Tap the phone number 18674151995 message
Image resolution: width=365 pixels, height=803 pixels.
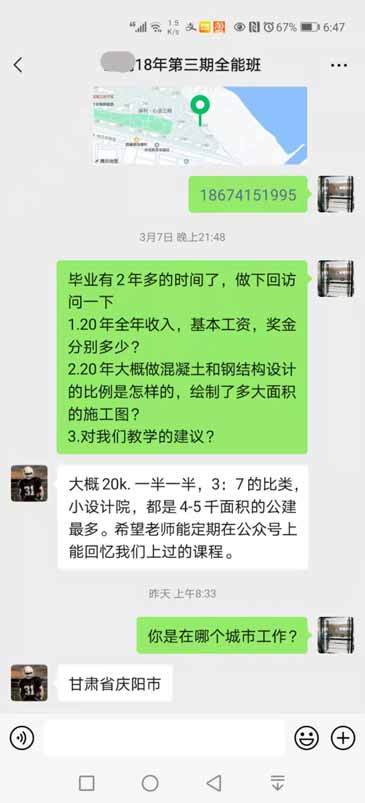248,195
